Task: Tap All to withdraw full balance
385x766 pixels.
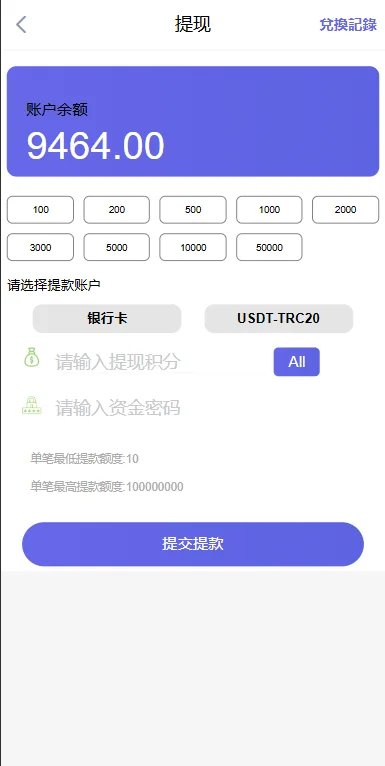Action: pyautogui.click(x=297, y=362)
